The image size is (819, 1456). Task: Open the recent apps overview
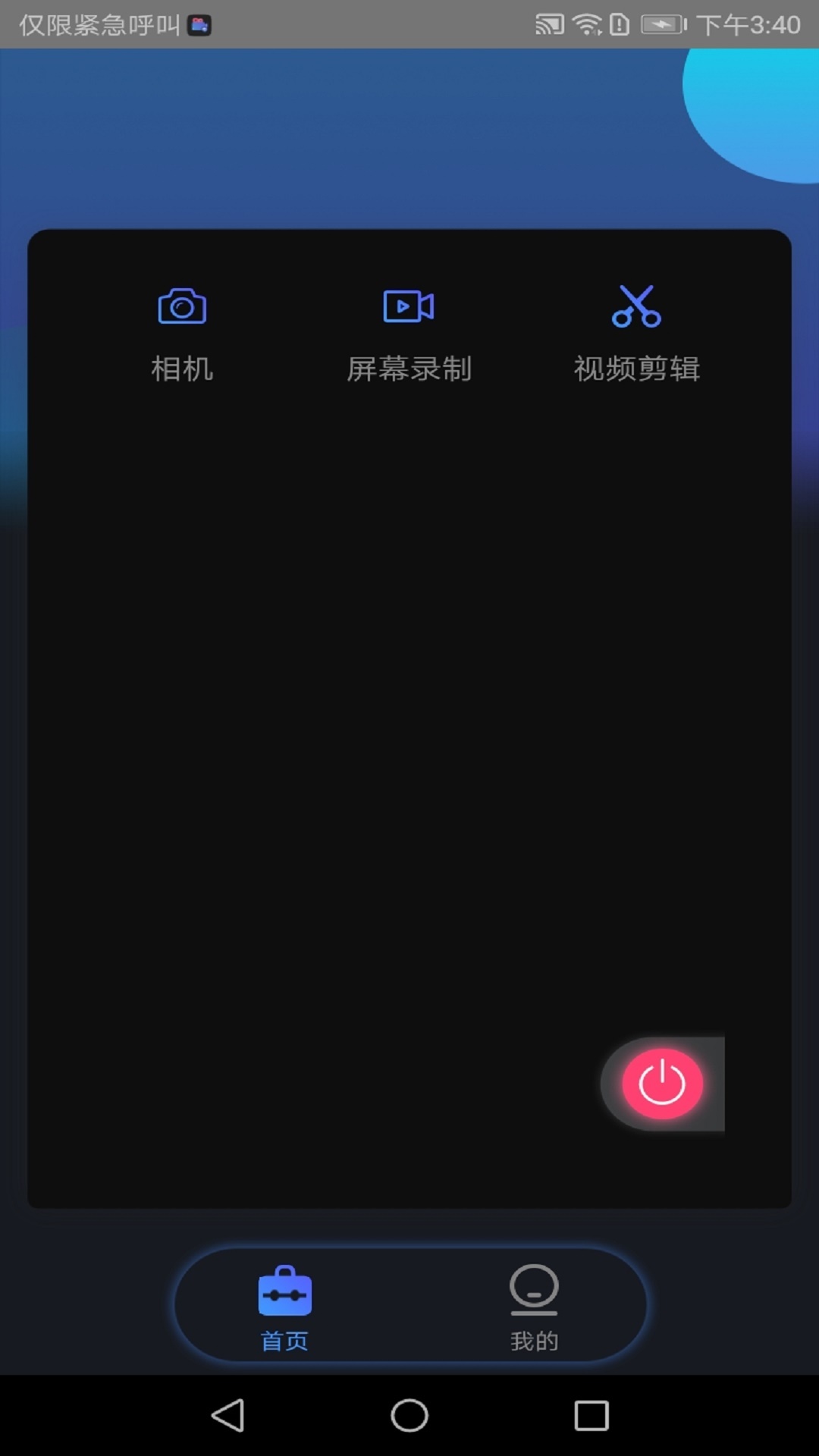(591, 1415)
